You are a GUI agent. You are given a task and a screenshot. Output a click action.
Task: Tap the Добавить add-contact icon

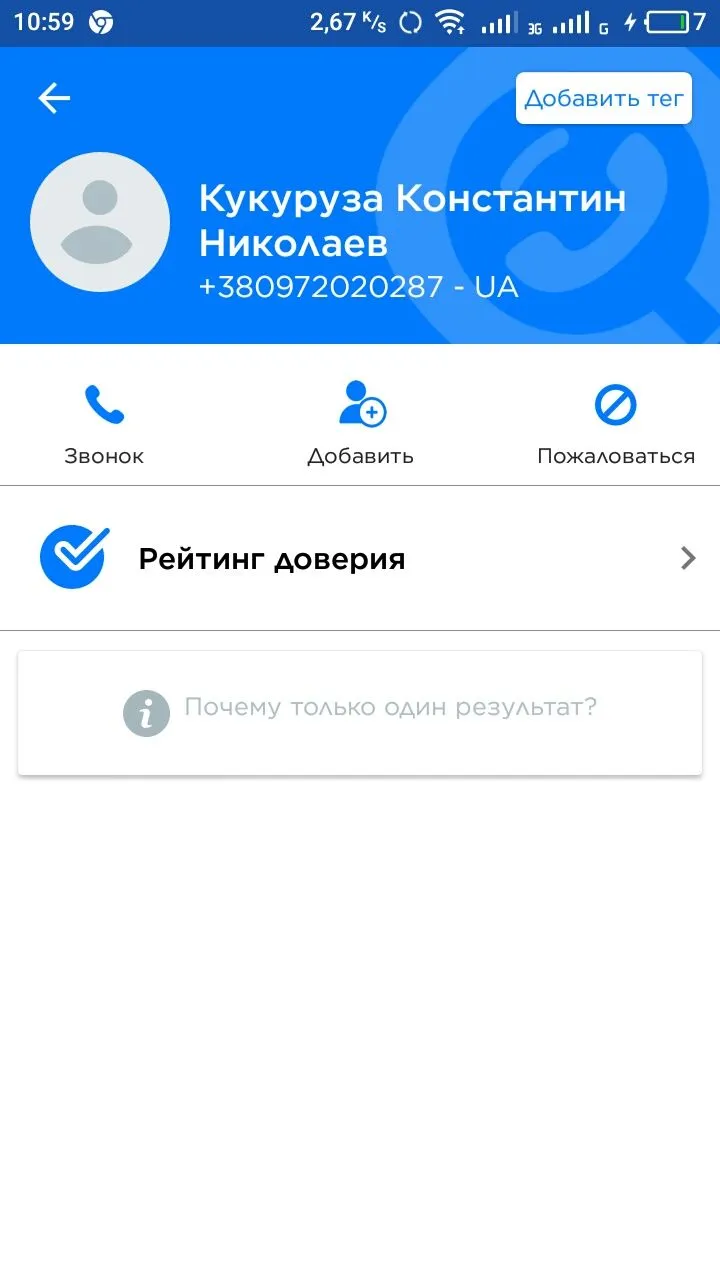pos(359,405)
